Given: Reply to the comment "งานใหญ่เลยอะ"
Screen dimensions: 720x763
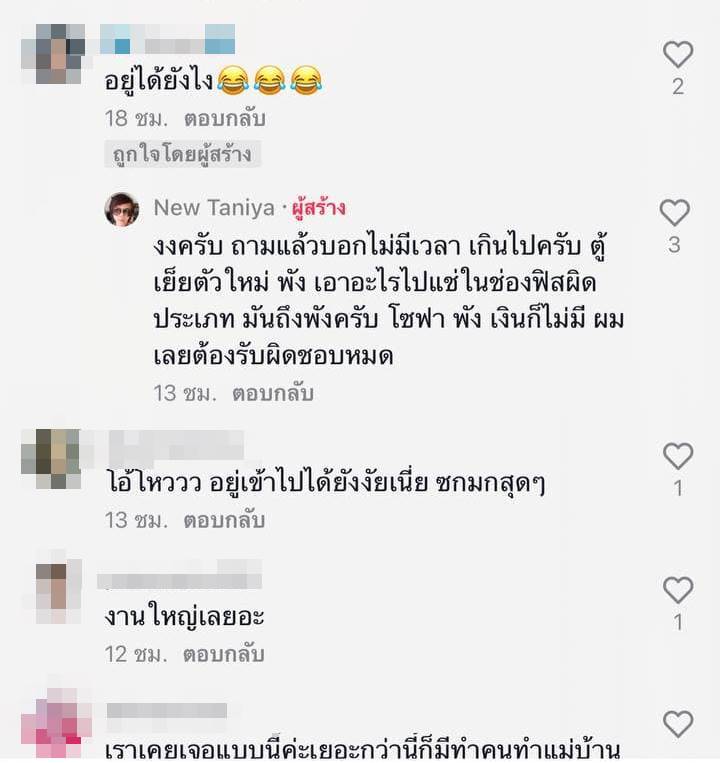Looking at the screenshot, I should click(224, 654).
